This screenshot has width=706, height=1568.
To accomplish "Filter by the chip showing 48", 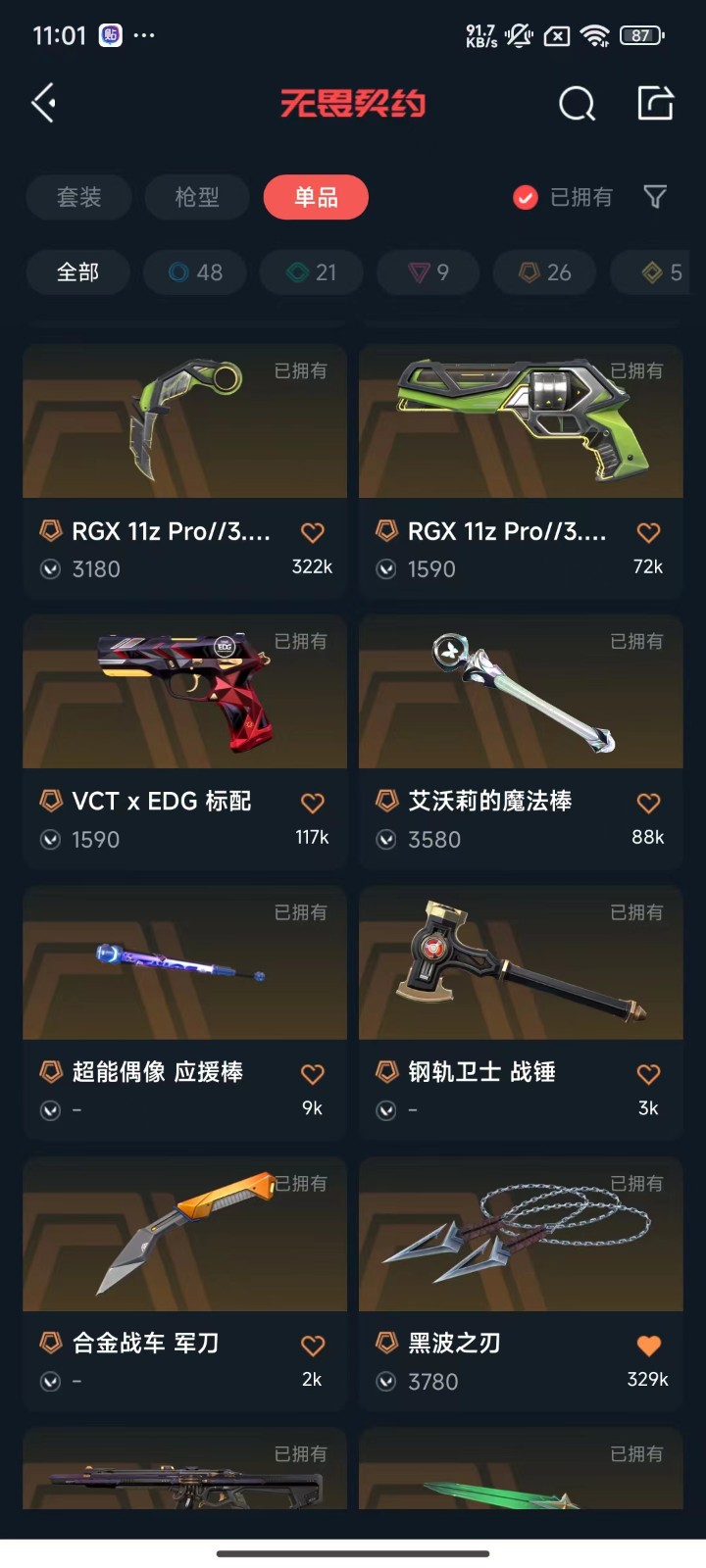I will (195, 272).
